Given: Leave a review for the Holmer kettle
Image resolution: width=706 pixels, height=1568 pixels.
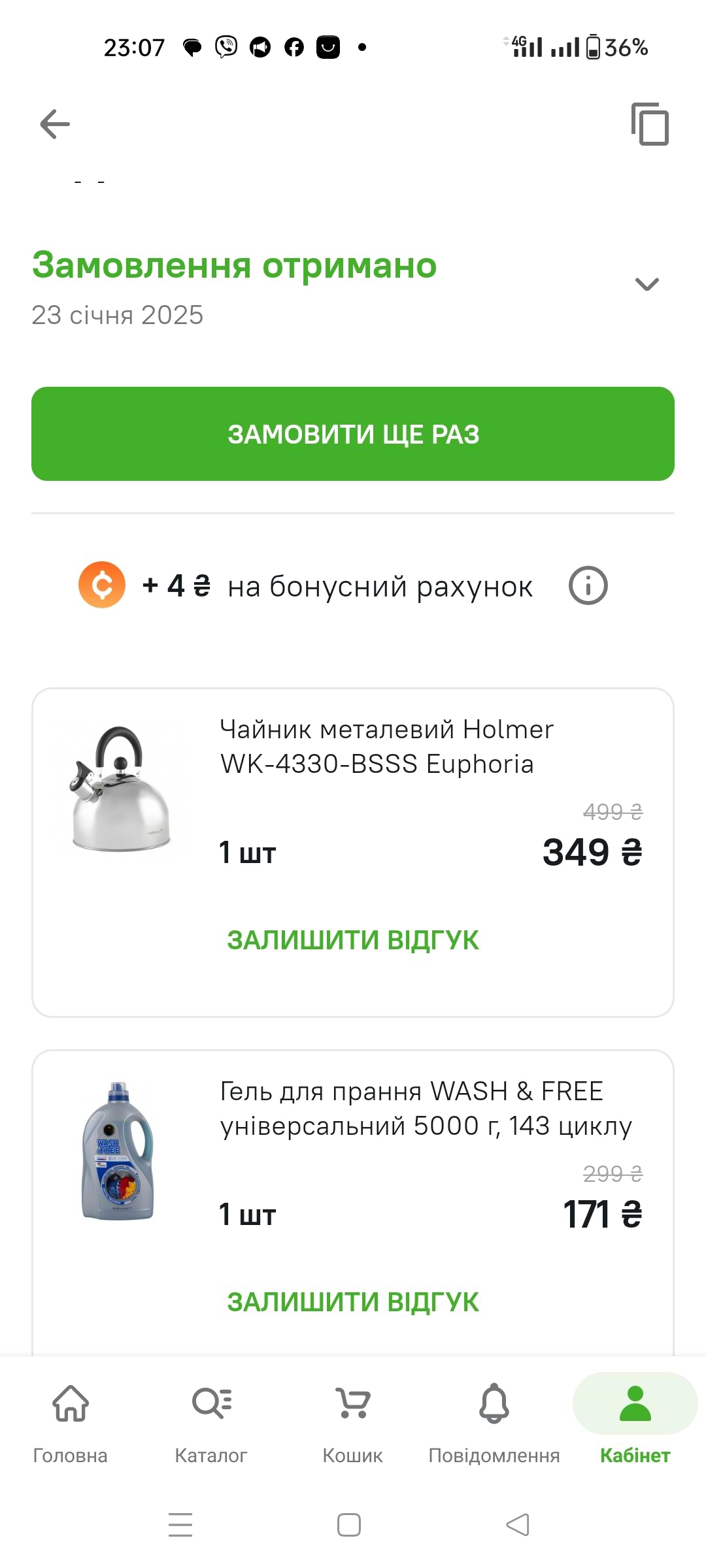Looking at the screenshot, I should tap(353, 941).
